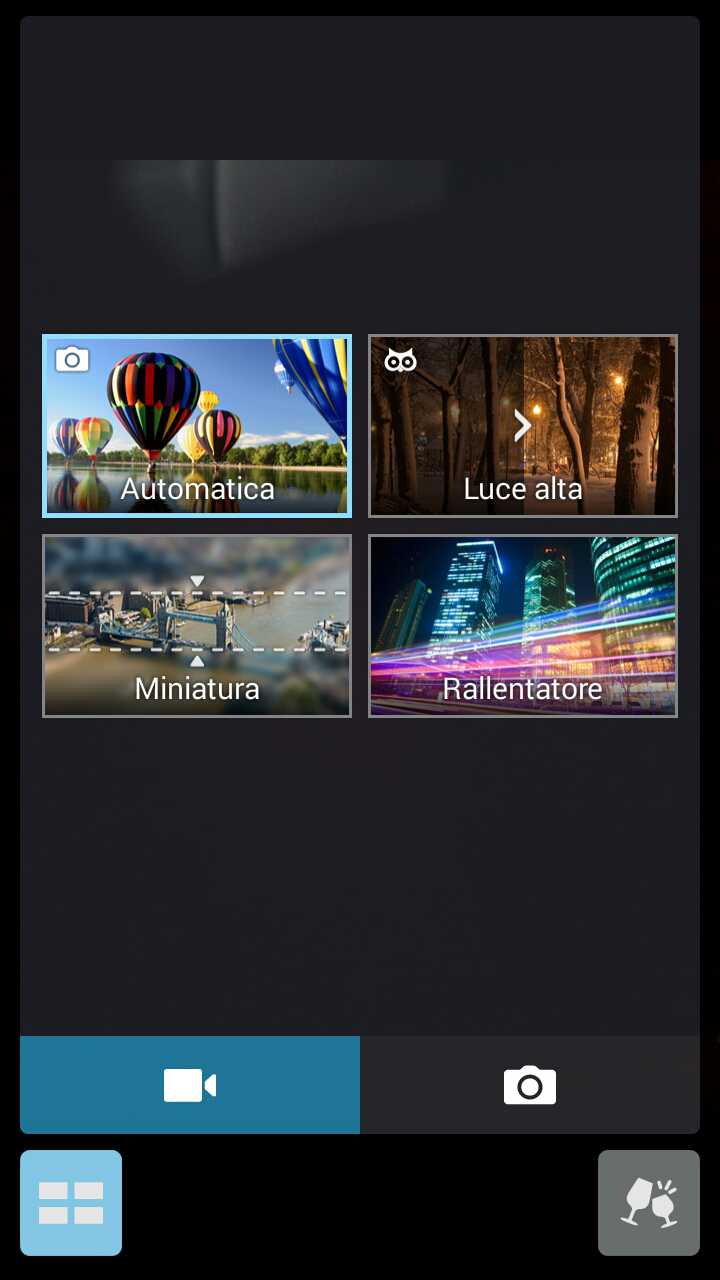Viewport: 720px width, 1280px height.
Task: Tap the modes grid button
Action: [71, 1202]
